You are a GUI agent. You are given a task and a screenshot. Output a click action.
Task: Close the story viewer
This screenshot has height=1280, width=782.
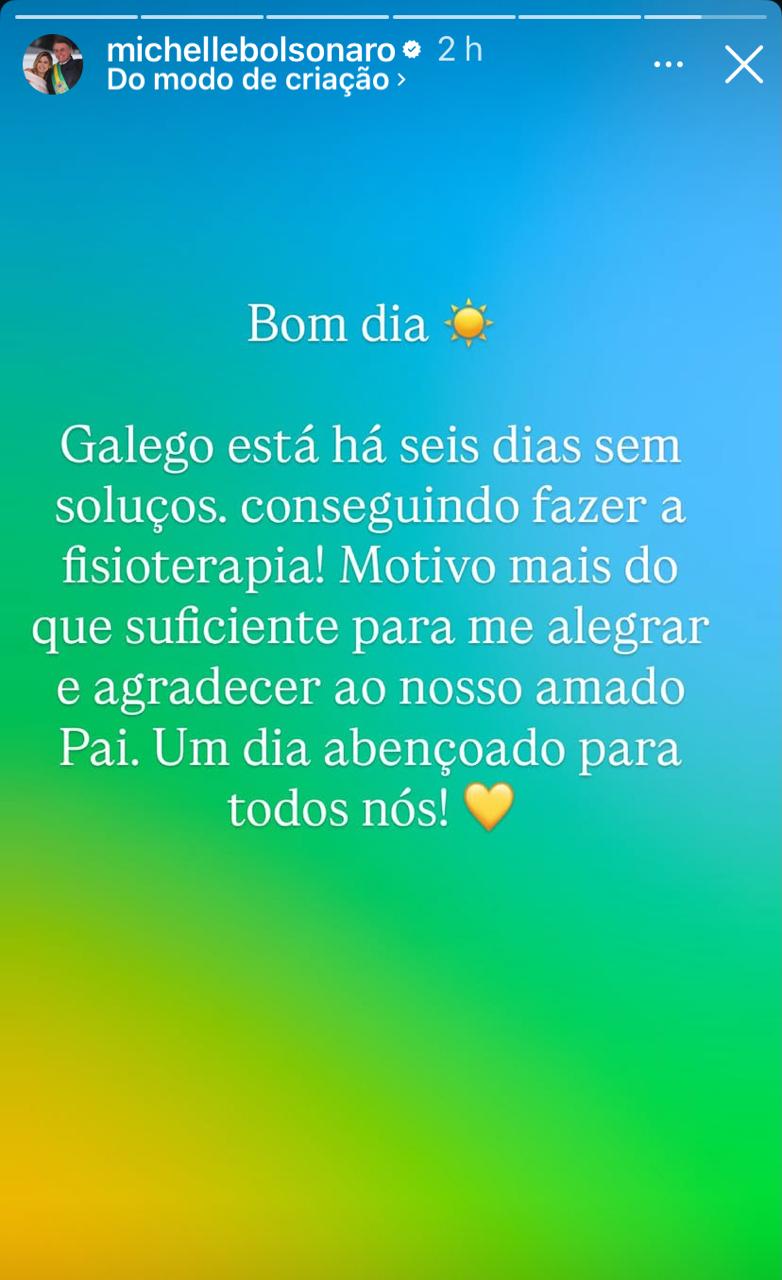click(x=743, y=64)
